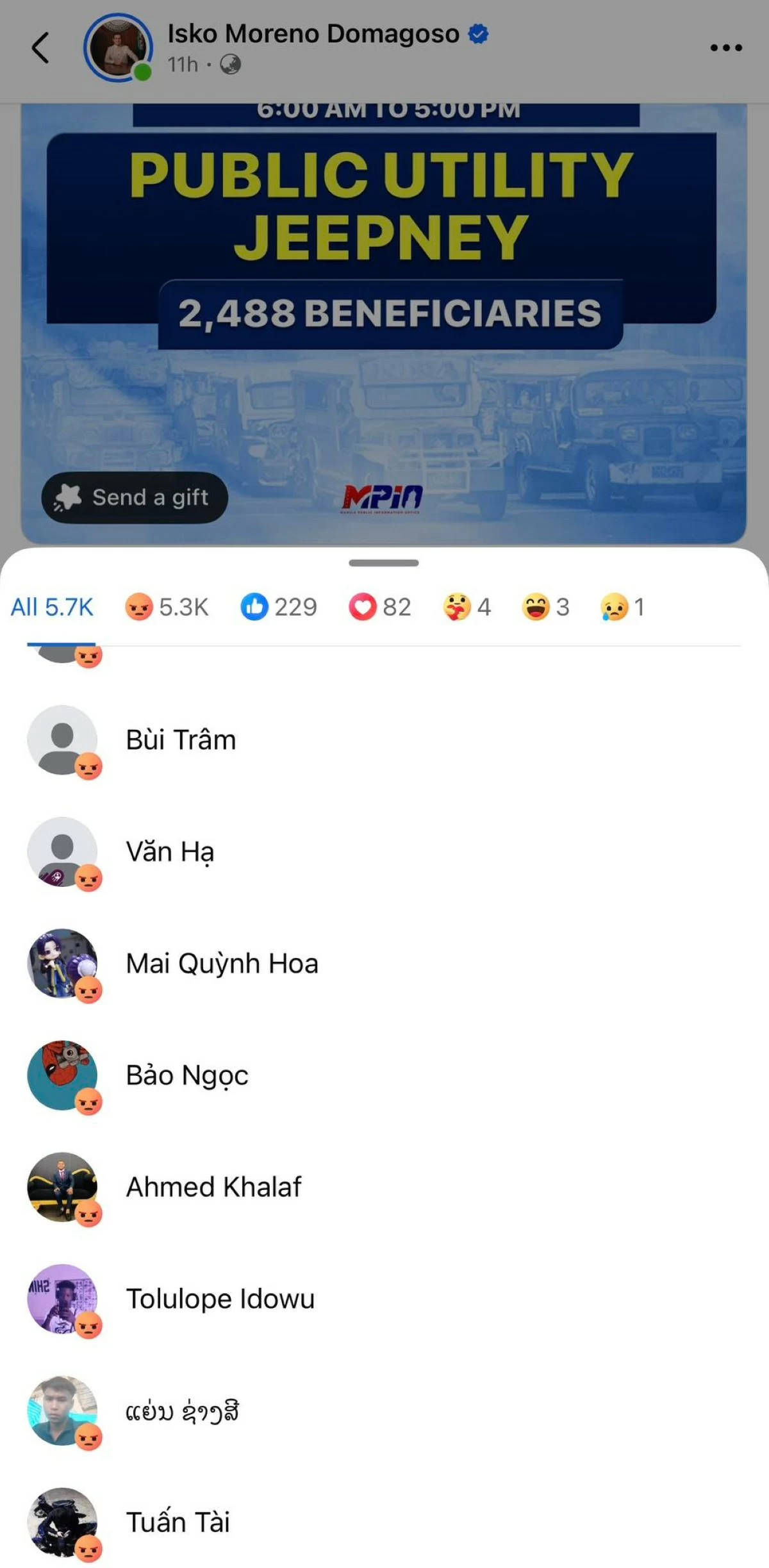Tap the angry emoji on Văn Hạ's avatar
Screen dimensions: 769x1568
[x=90, y=879]
